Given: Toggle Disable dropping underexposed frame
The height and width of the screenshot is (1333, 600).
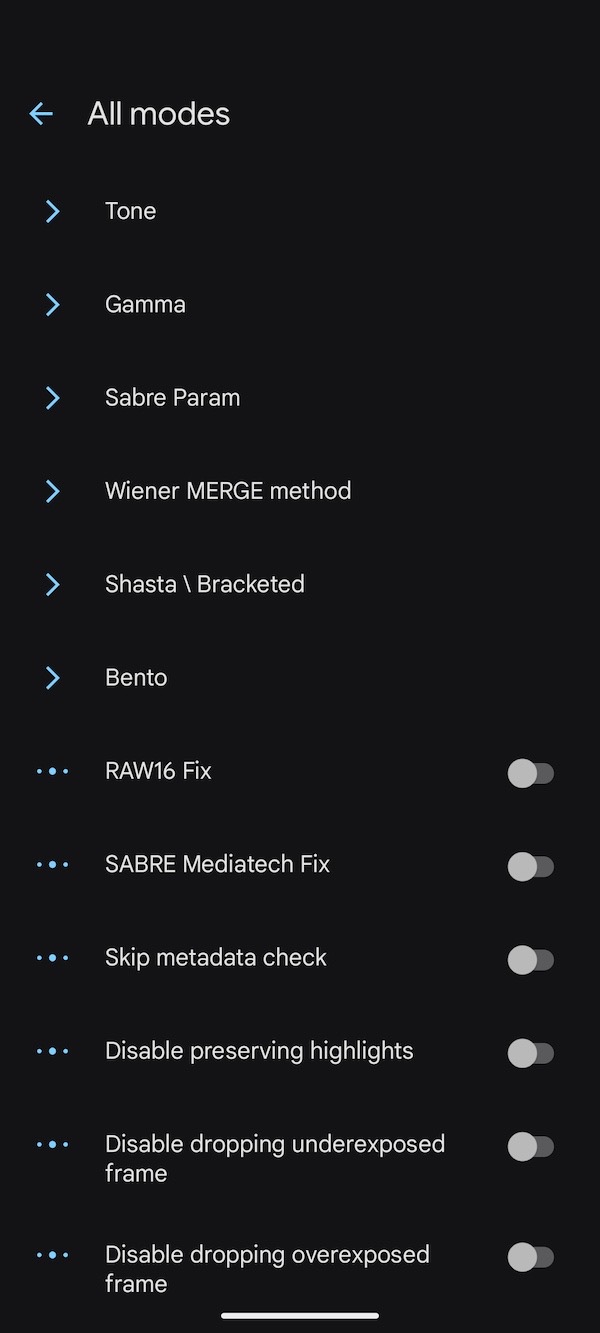Looking at the screenshot, I should [530, 1146].
